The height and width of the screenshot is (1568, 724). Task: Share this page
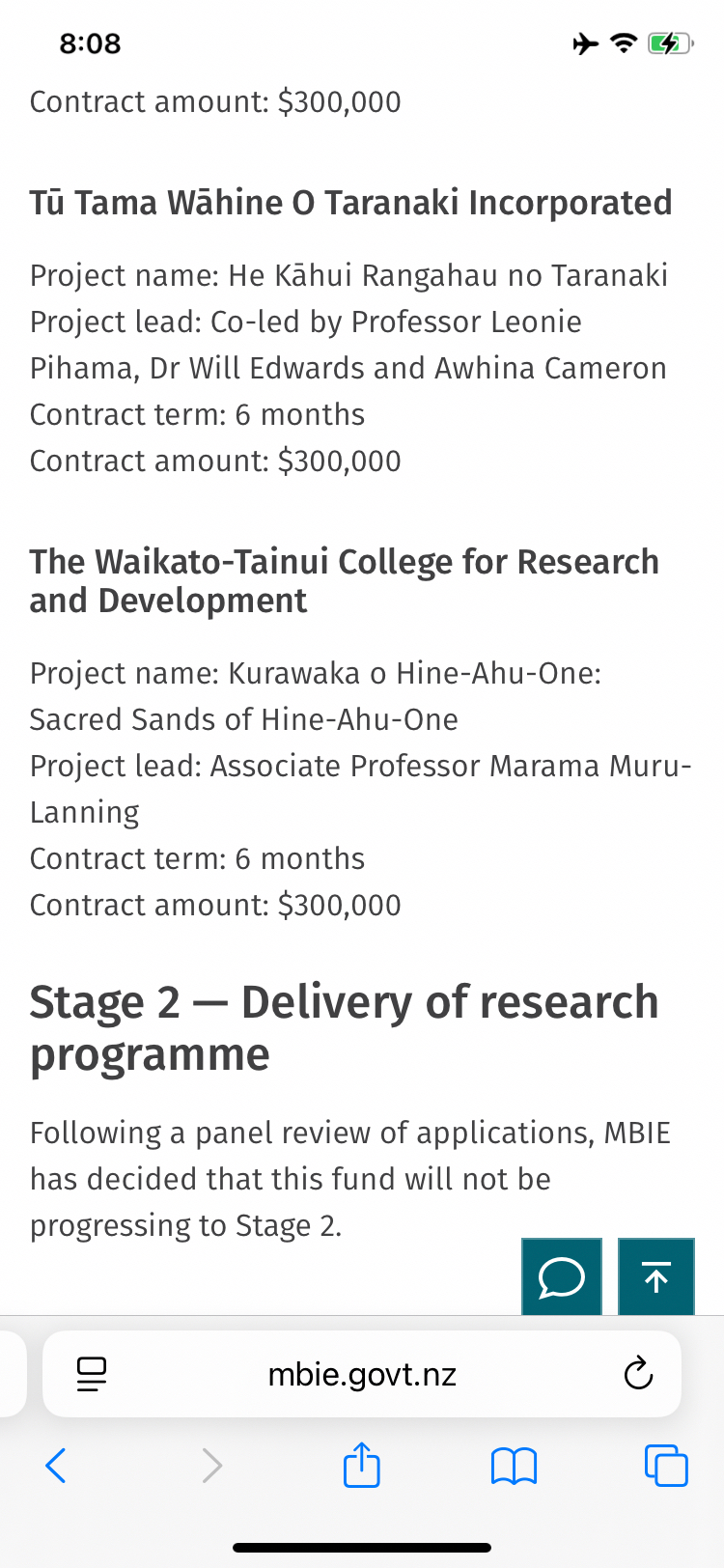pyautogui.click(x=362, y=1466)
